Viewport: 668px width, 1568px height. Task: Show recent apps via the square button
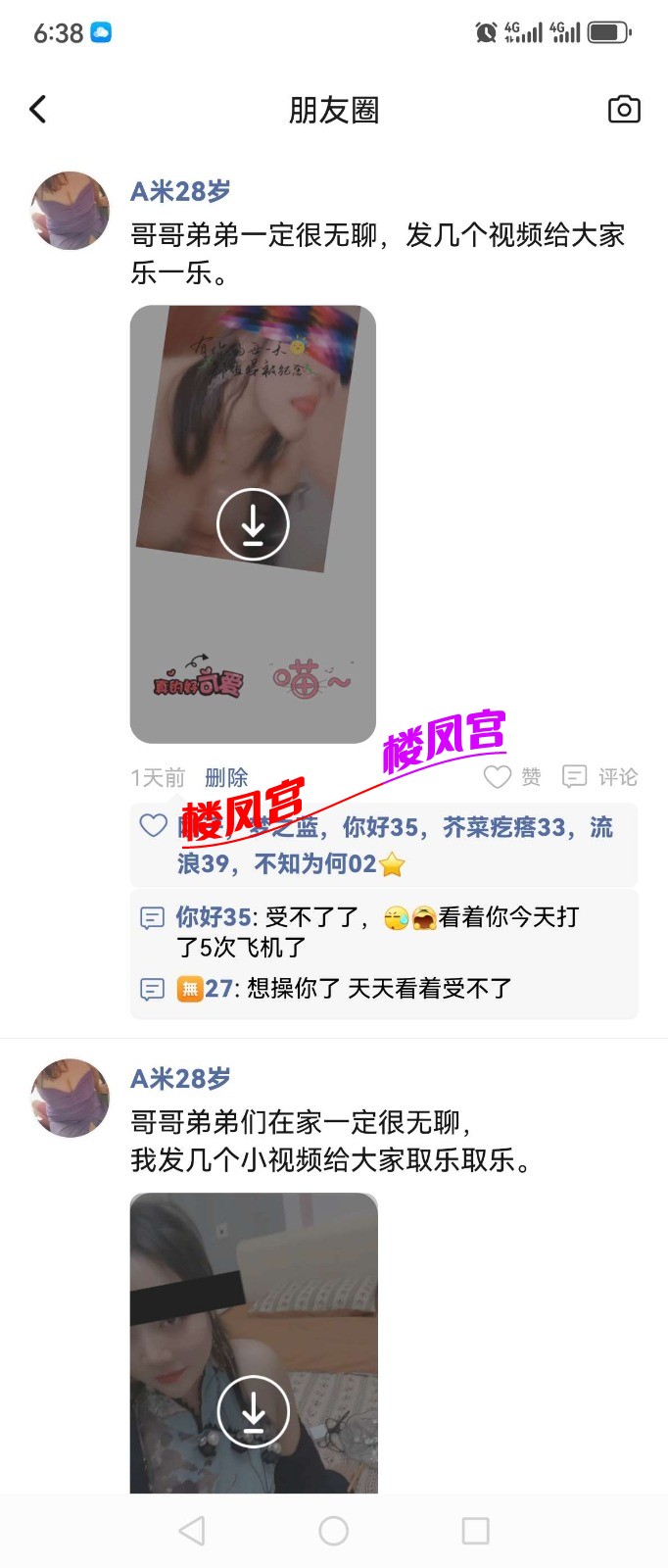pyautogui.click(x=475, y=1531)
